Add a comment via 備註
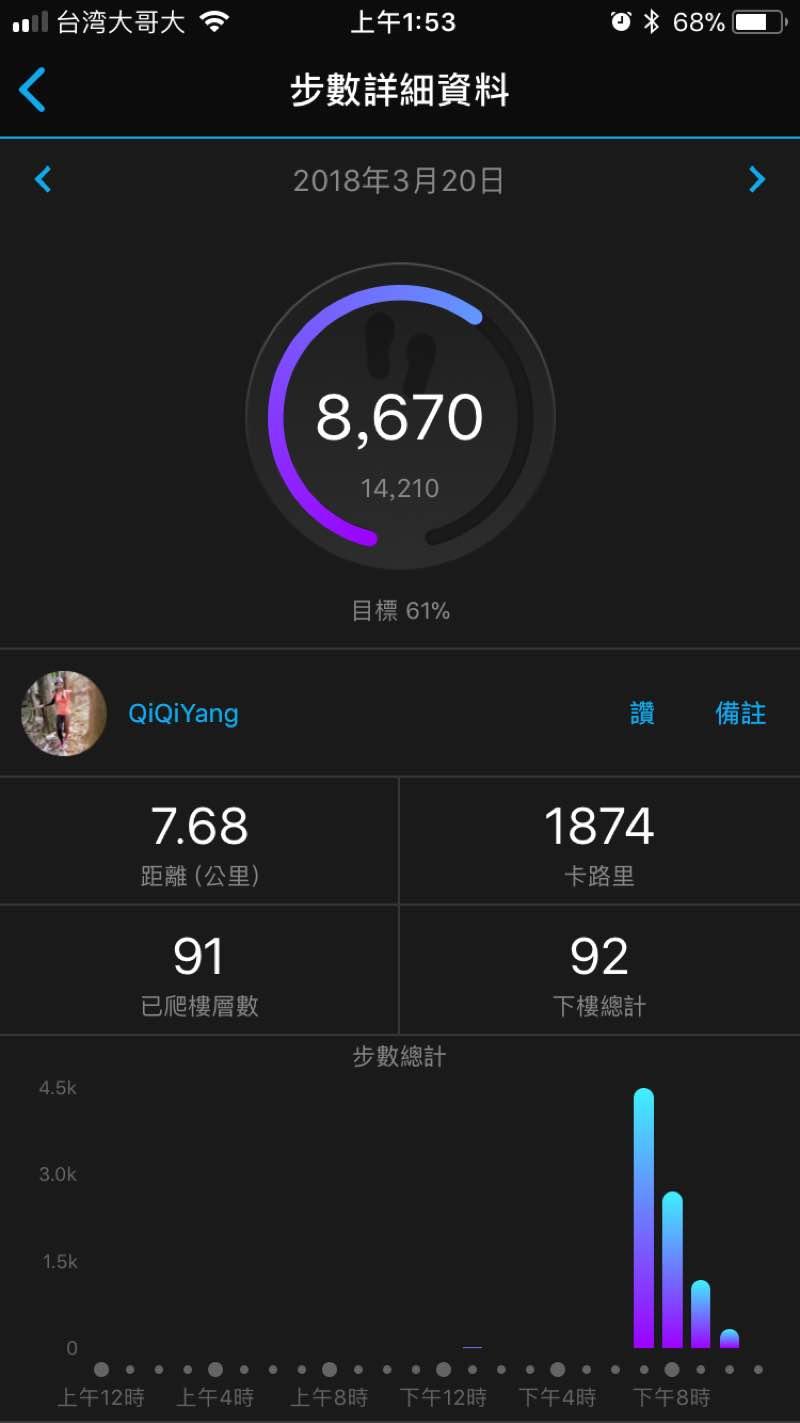This screenshot has width=800, height=1423. pos(740,713)
